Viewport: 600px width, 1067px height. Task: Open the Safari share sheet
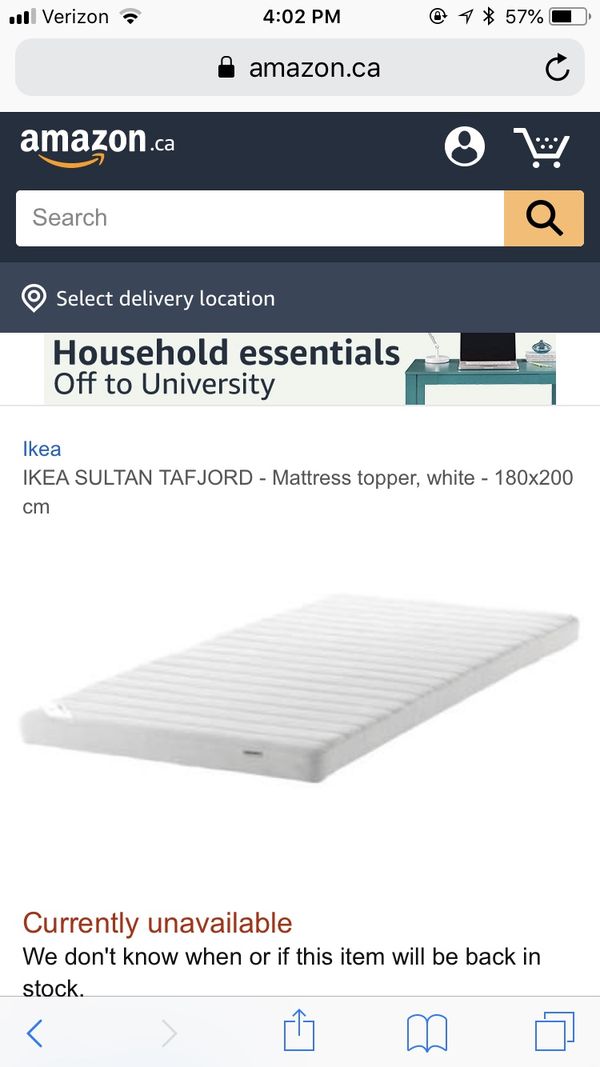[299, 1030]
